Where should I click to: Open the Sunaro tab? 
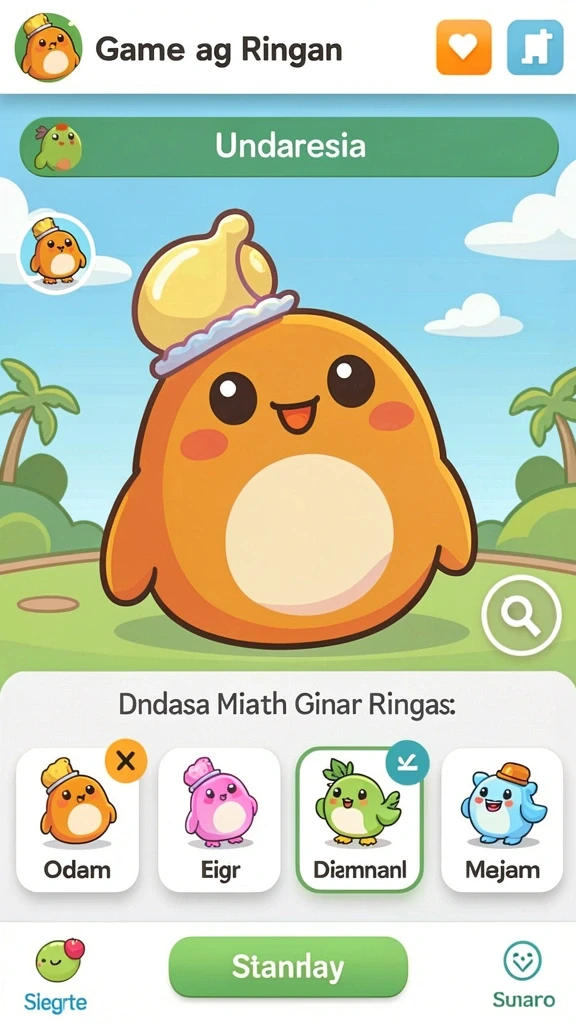(x=523, y=976)
